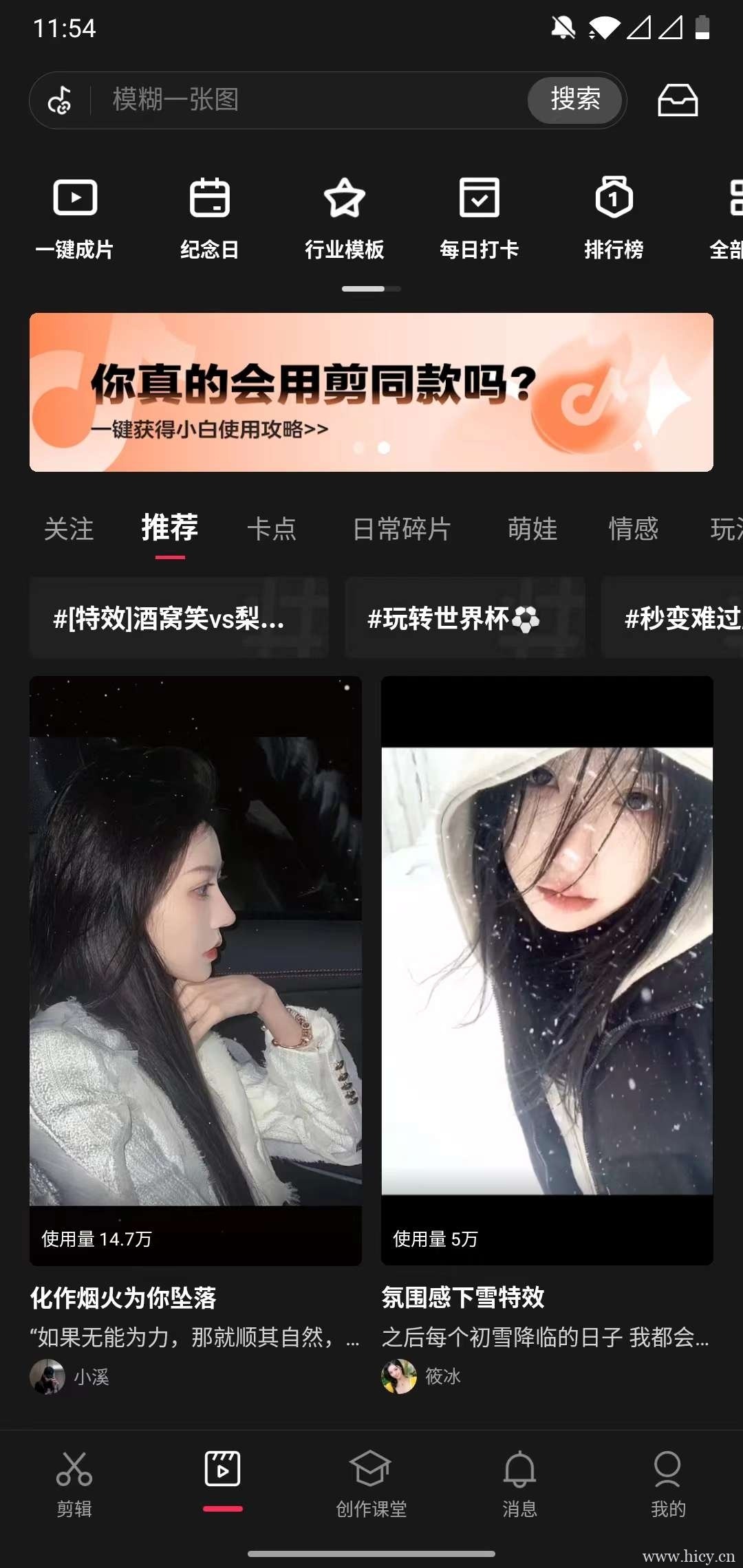The image size is (743, 1568).
Task: Select the #玩转世界杯 hashtag chip
Action: pyautogui.click(x=464, y=618)
